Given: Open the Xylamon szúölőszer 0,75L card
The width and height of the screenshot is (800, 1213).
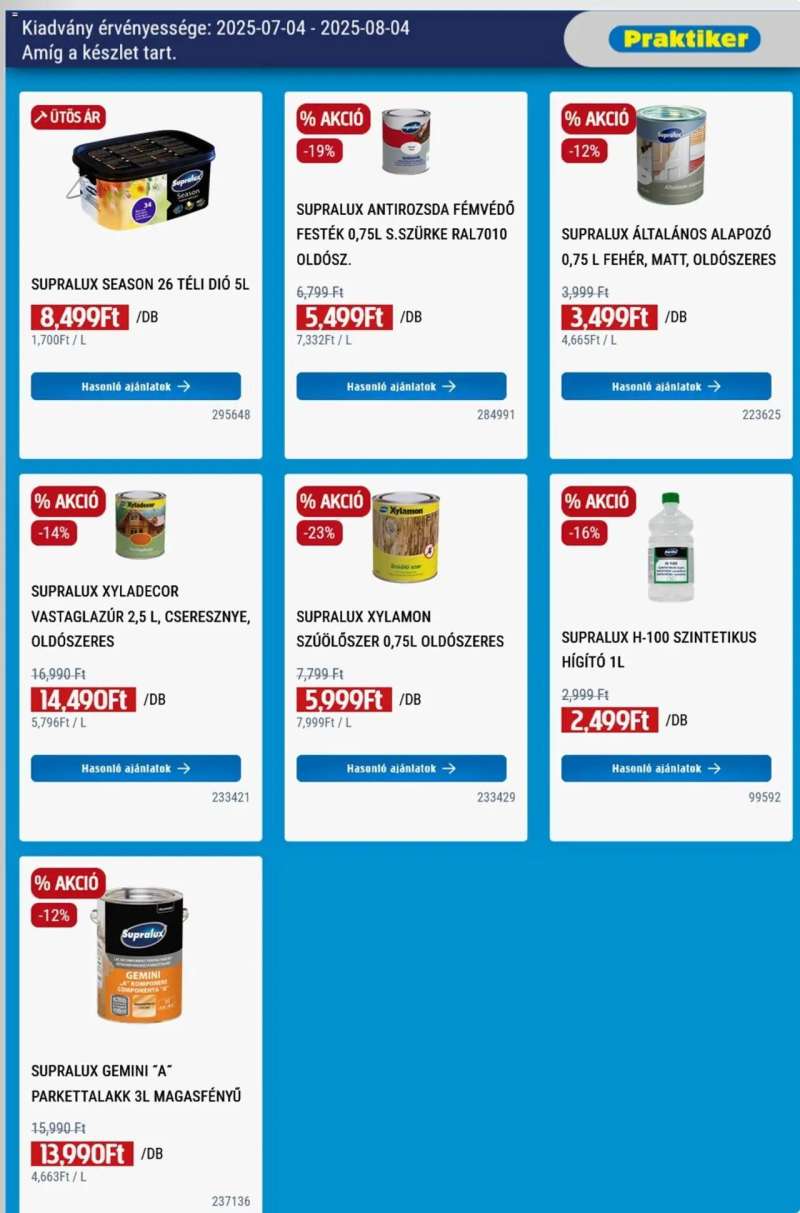Looking at the screenshot, I should pos(400,628).
